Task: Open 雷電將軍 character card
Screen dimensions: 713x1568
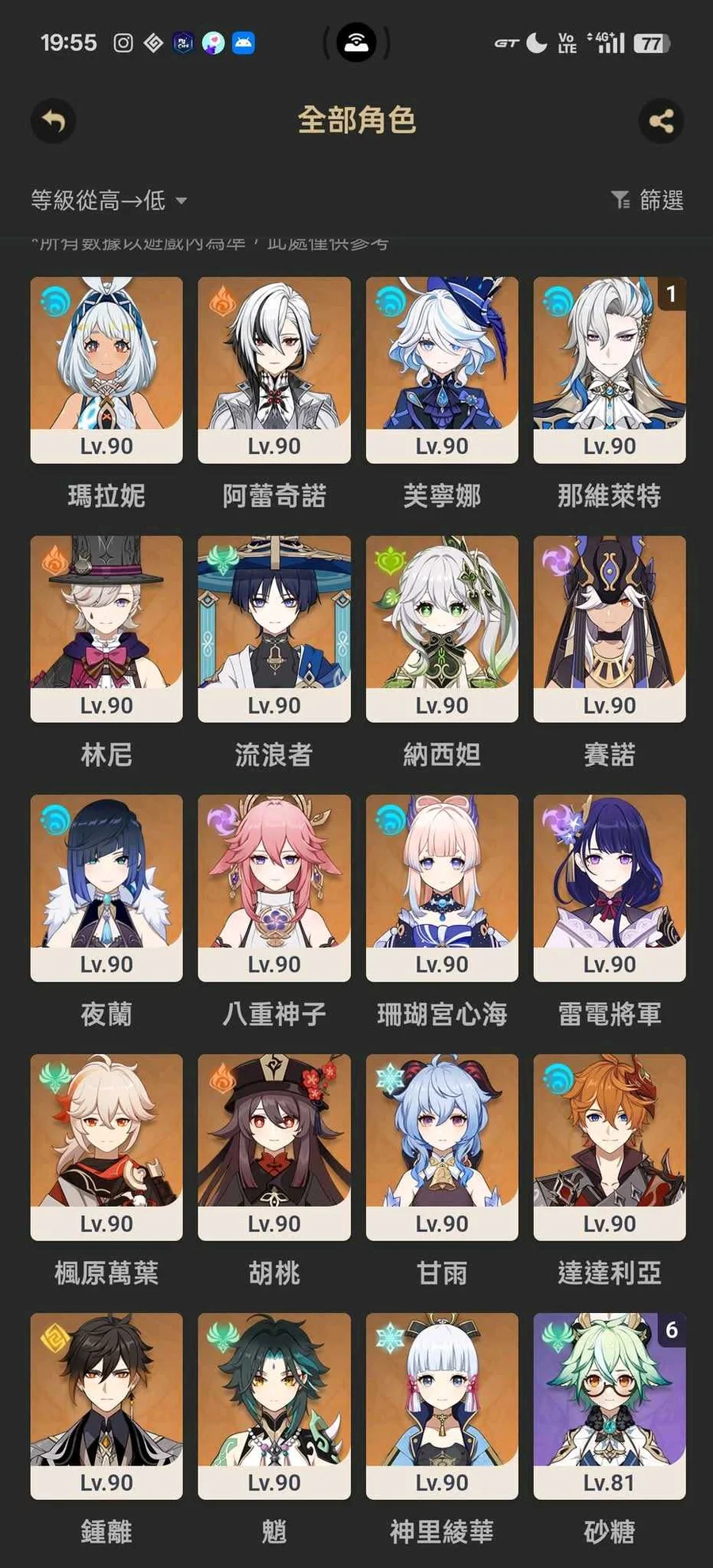Action: pos(609,888)
